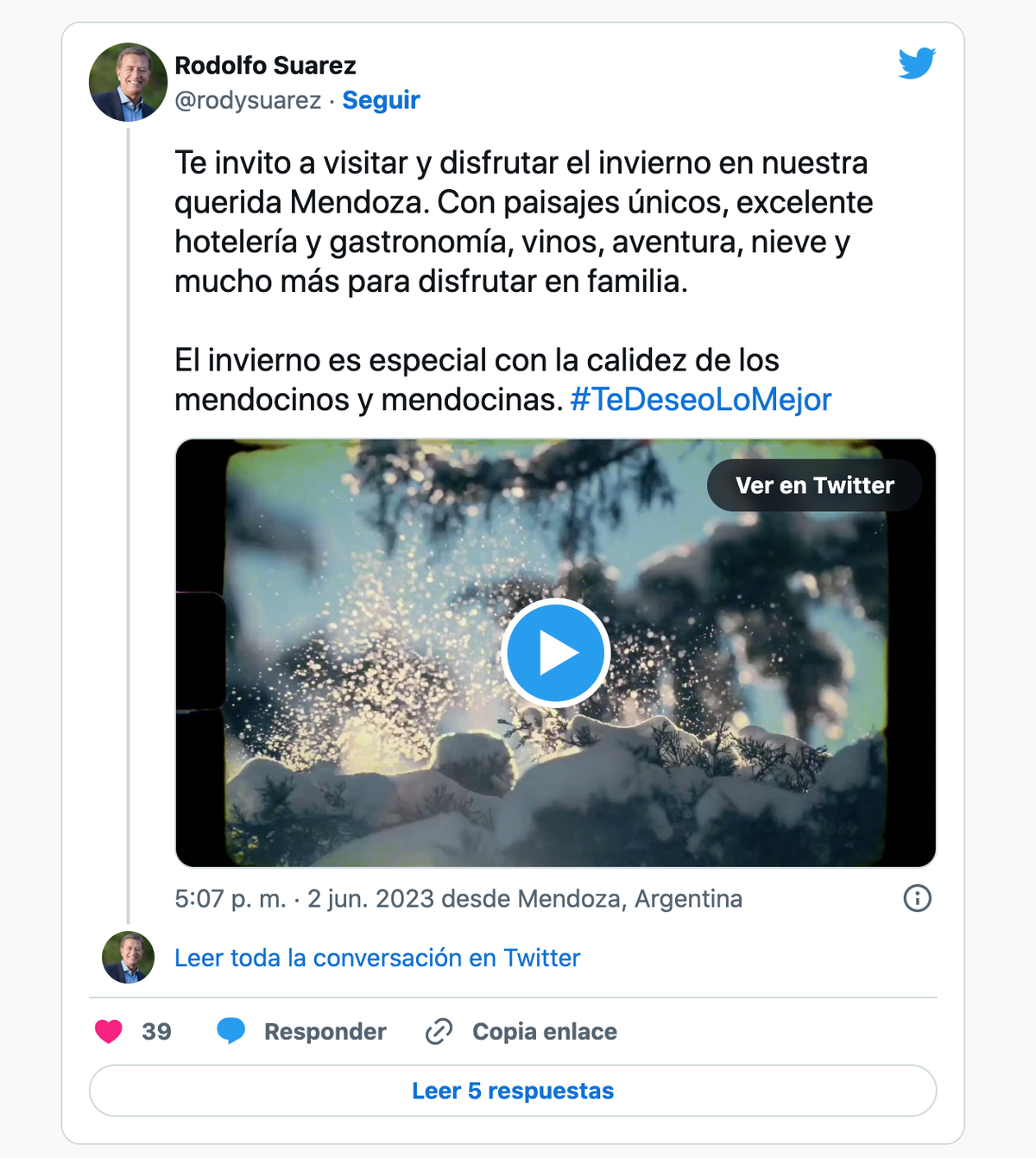Open the Twitter bird icon
The width and height of the screenshot is (1036, 1158).
click(916, 64)
